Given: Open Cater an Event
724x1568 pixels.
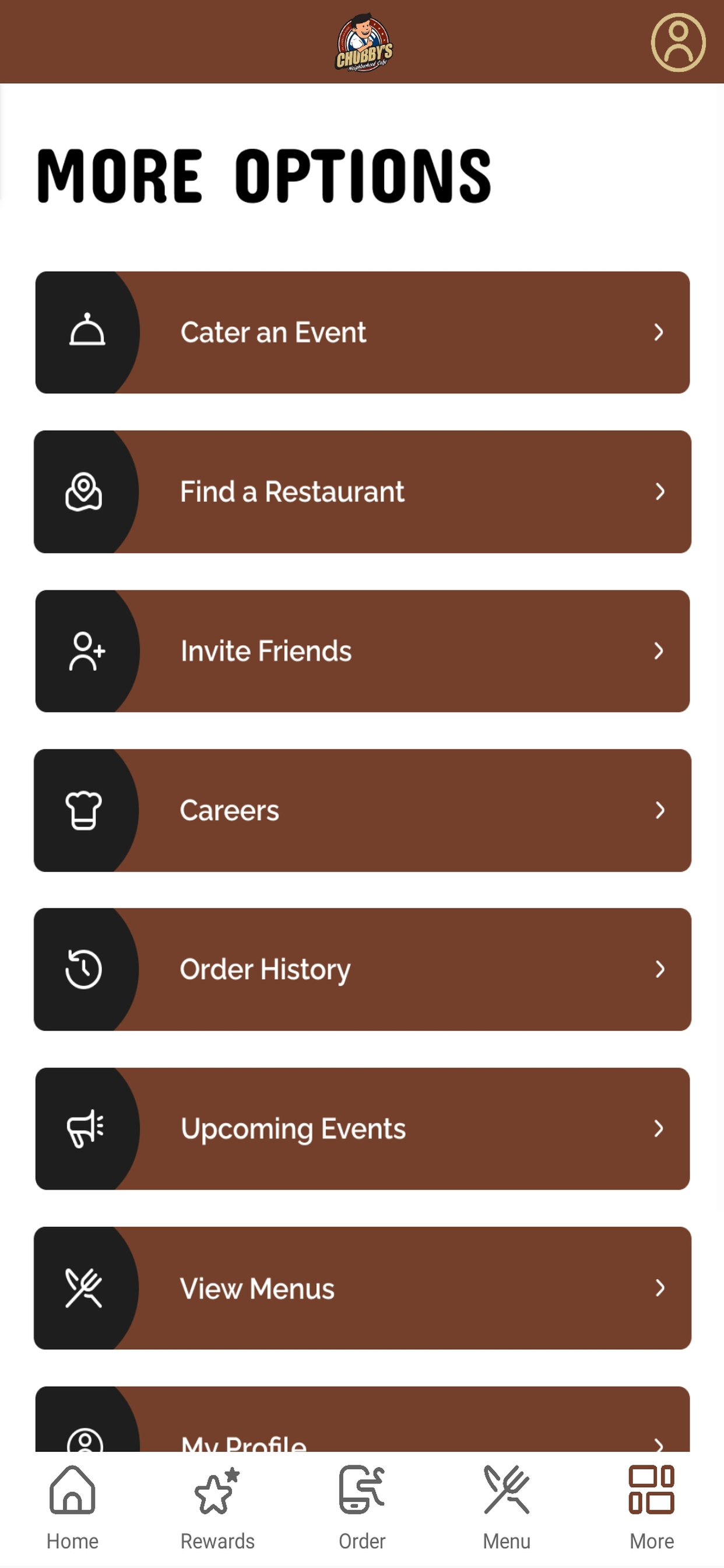Looking at the screenshot, I should click(x=362, y=332).
